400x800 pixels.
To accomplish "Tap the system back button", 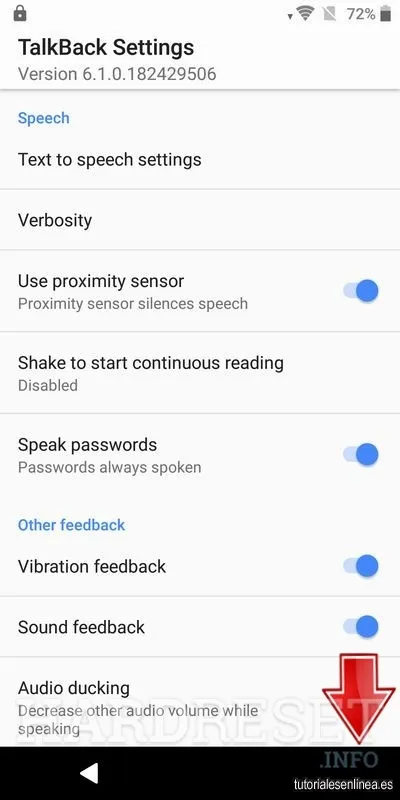I will point(89,773).
